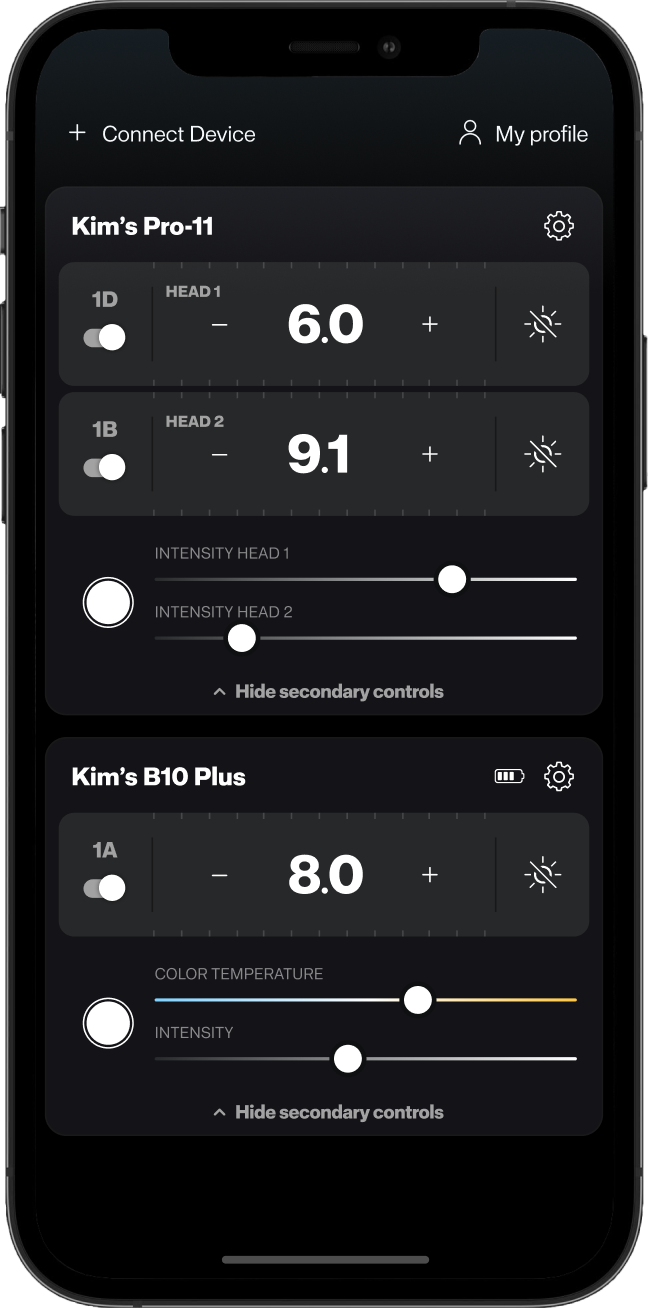Viewport: 648px width, 1308px height.
Task: Increase Head 1 power with plus
Action: click(x=430, y=324)
